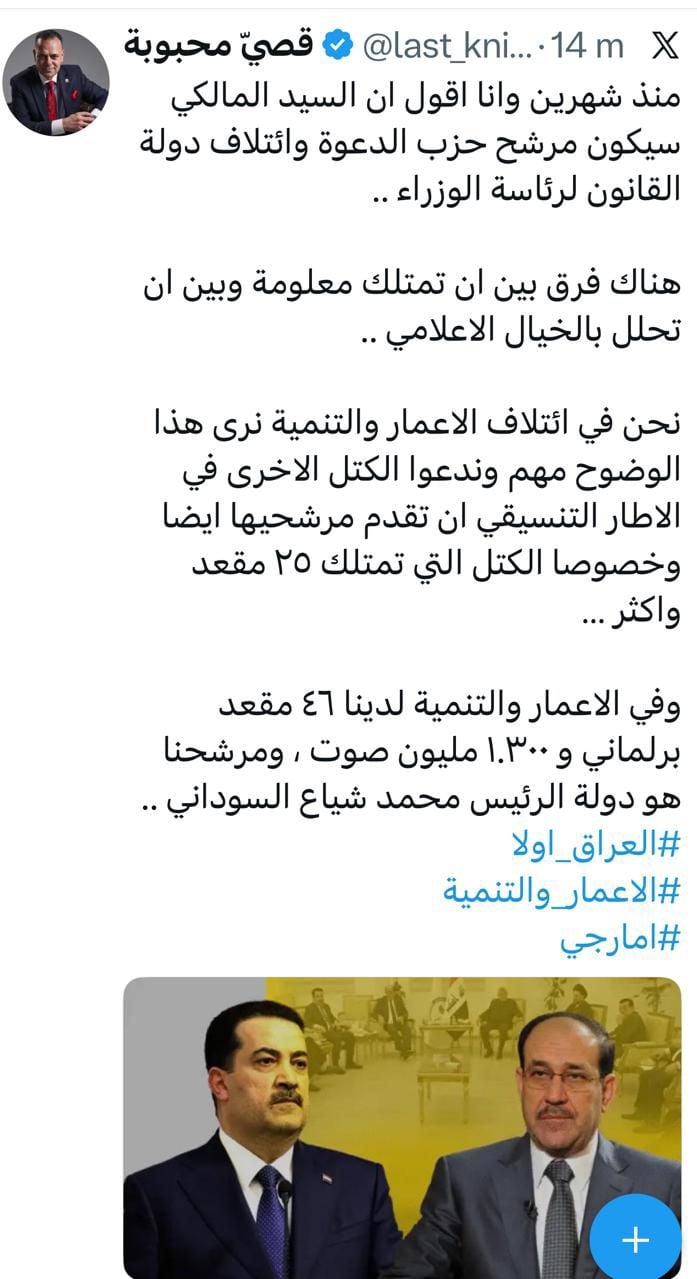This screenshot has width=697, height=1279.
Task: Open قصي محبوبة's profile picture
Action: click(x=56, y=82)
